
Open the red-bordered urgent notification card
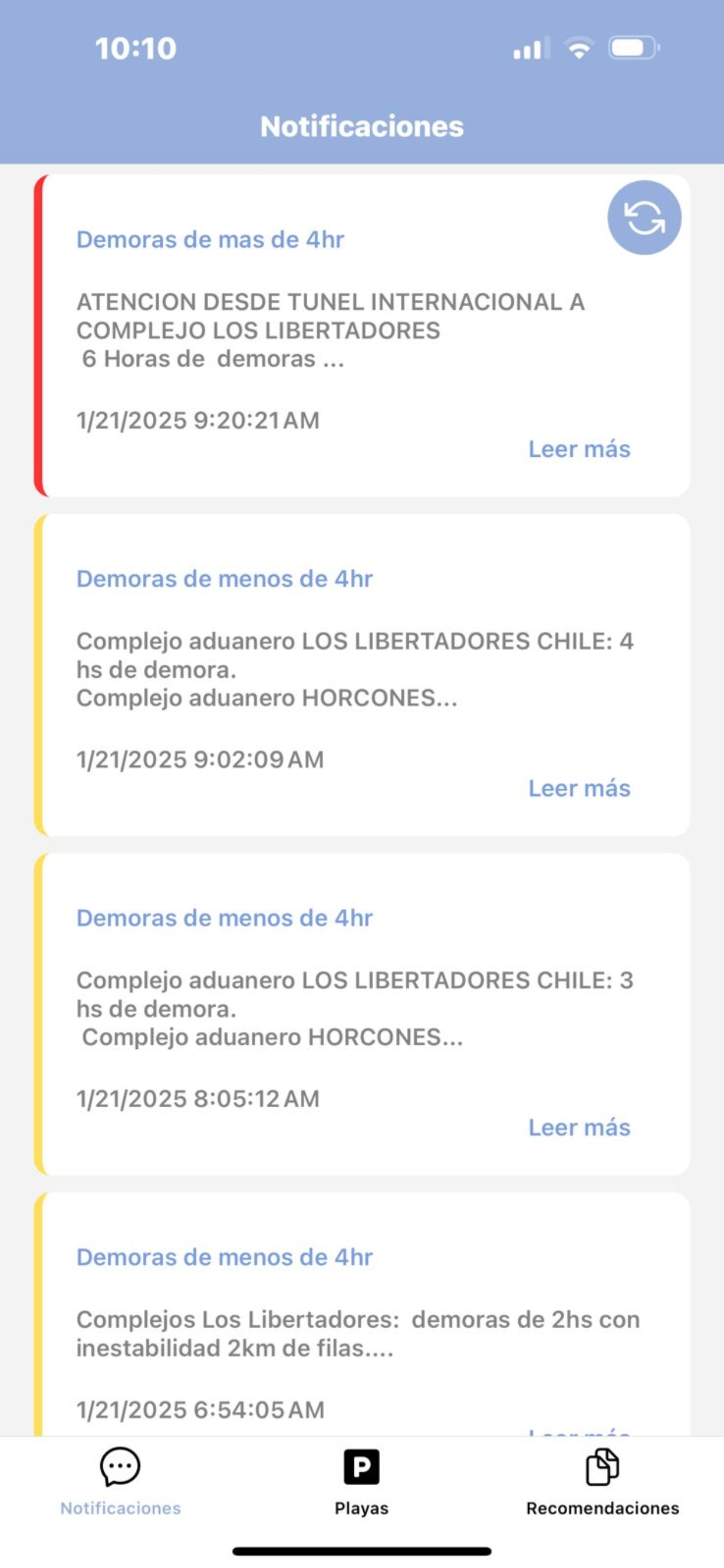coord(361,332)
